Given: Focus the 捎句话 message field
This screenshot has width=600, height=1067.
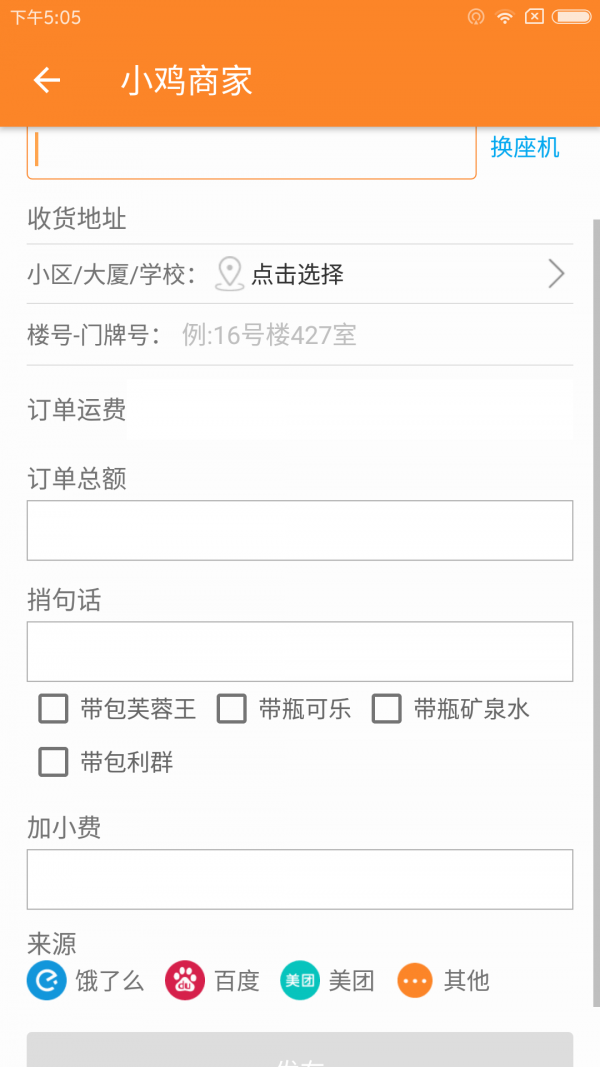Looking at the screenshot, I should [300, 651].
